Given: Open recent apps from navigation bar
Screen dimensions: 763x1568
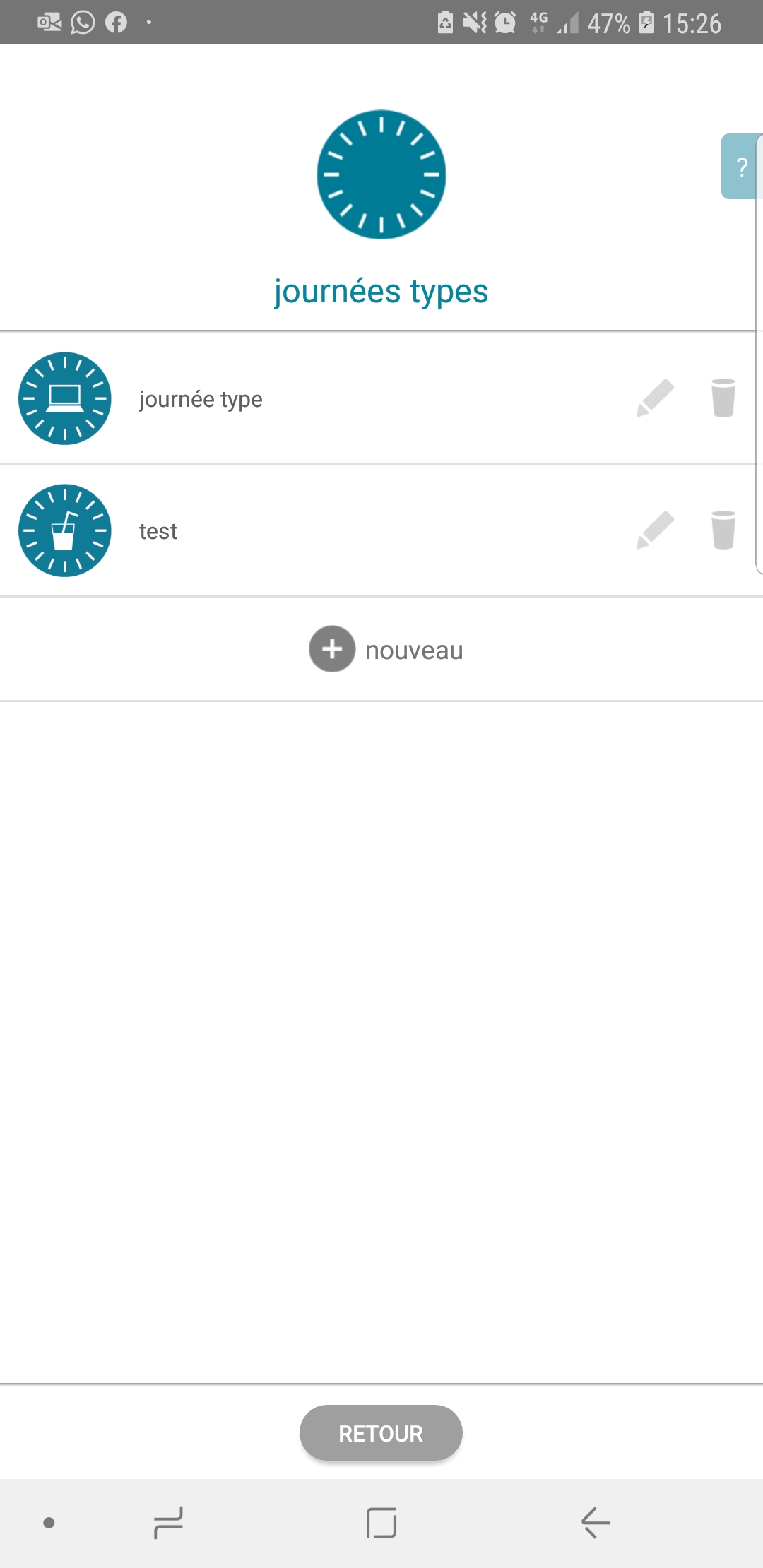Looking at the screenshot, I should tap(168, 1523).
